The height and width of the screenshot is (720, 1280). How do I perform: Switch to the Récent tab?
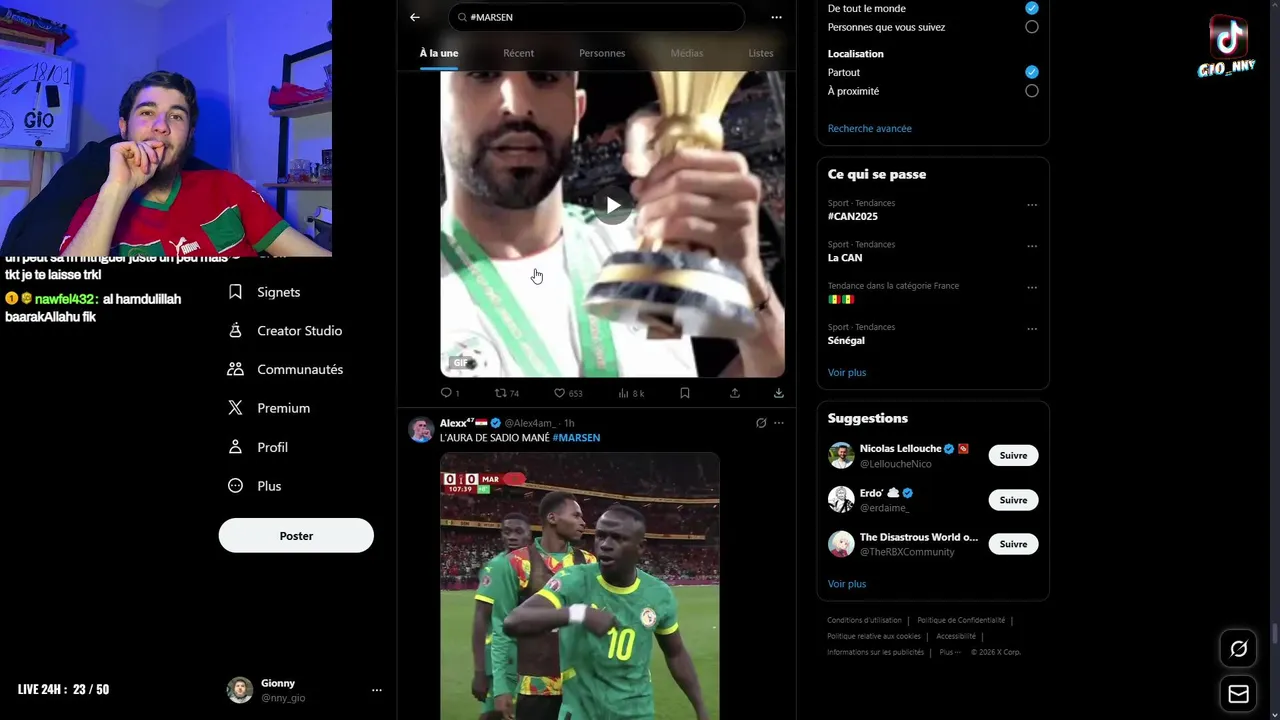coord(518,53)
